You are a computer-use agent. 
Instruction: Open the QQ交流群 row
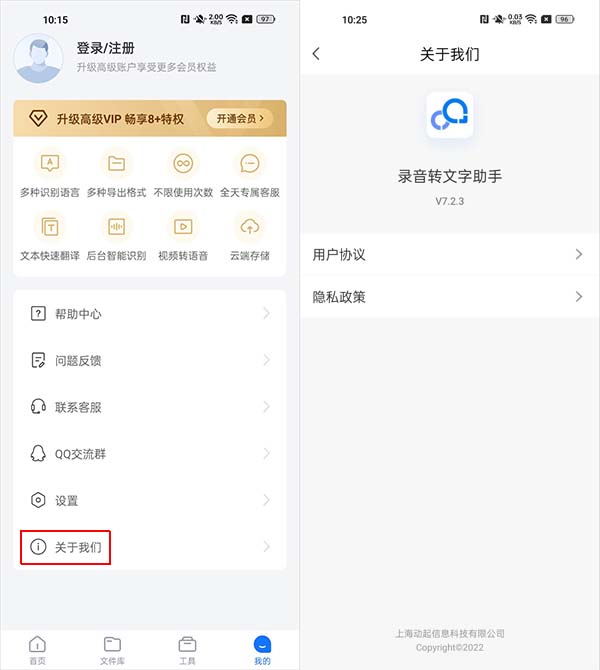150,454
